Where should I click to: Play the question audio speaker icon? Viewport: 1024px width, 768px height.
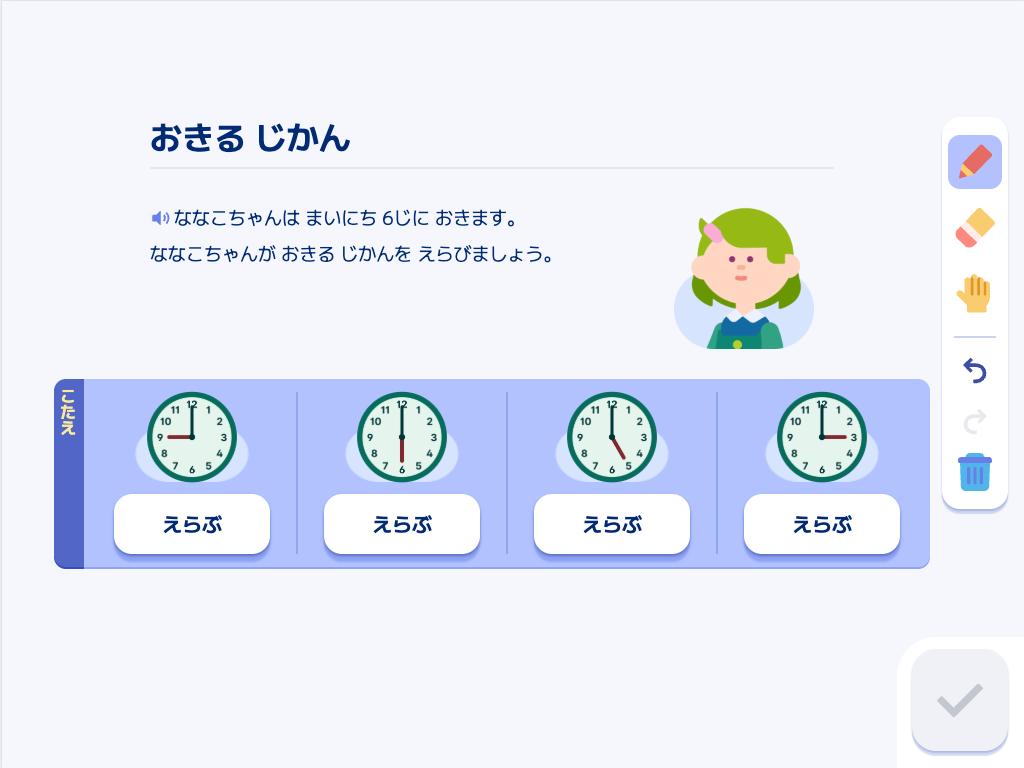click(x=160, y=217)
